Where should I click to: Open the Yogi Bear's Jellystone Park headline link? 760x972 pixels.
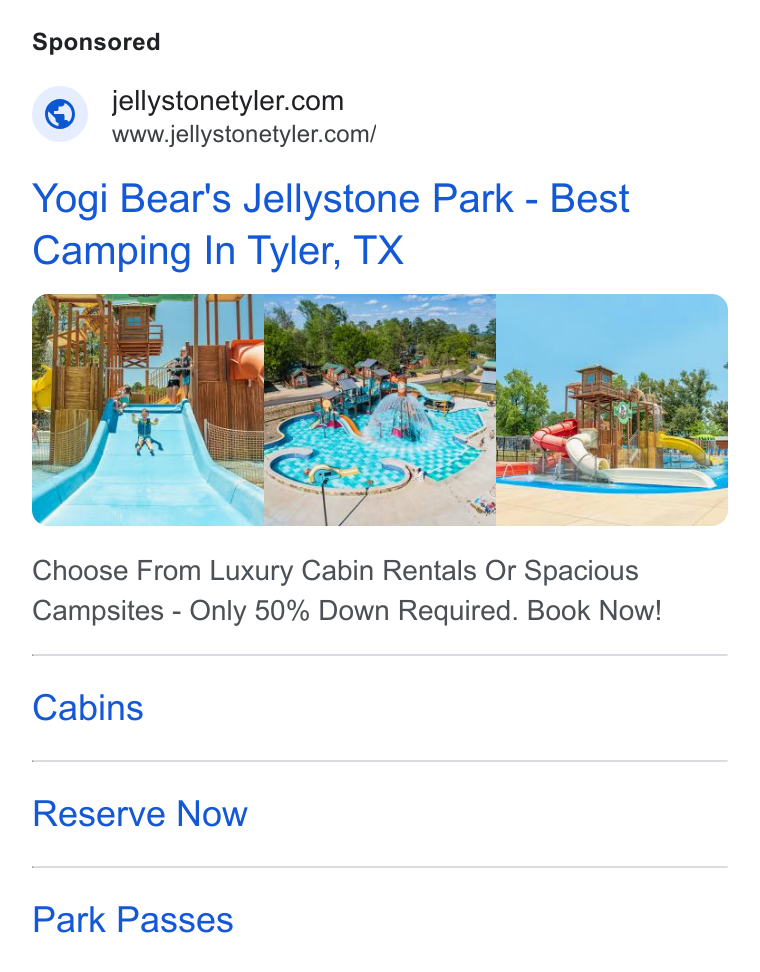pos(330,224)
